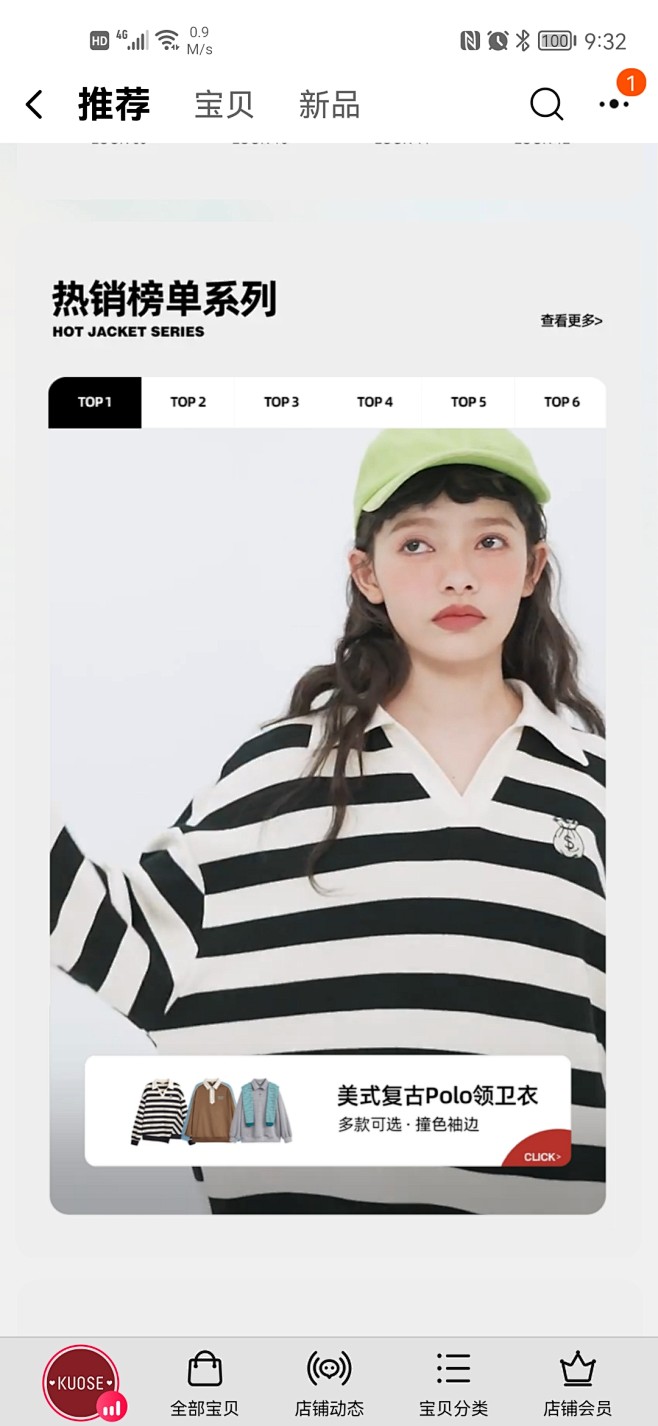Open the 美式复古Polo领卫衣 product card
658x1426 pixels.
(x=328, y=1110)
